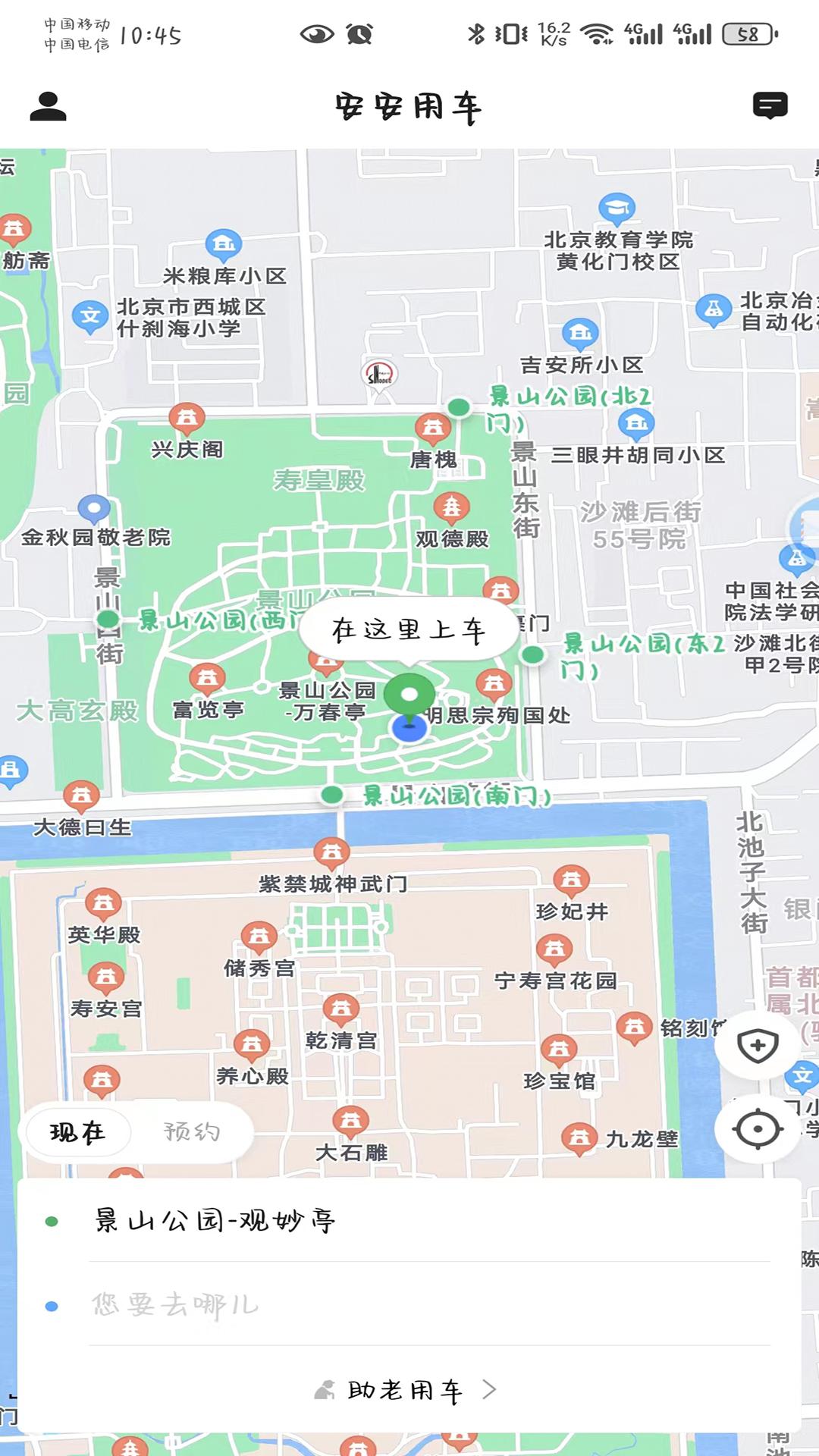Tap the safety shield icon on map

[x=756, y=1045]
